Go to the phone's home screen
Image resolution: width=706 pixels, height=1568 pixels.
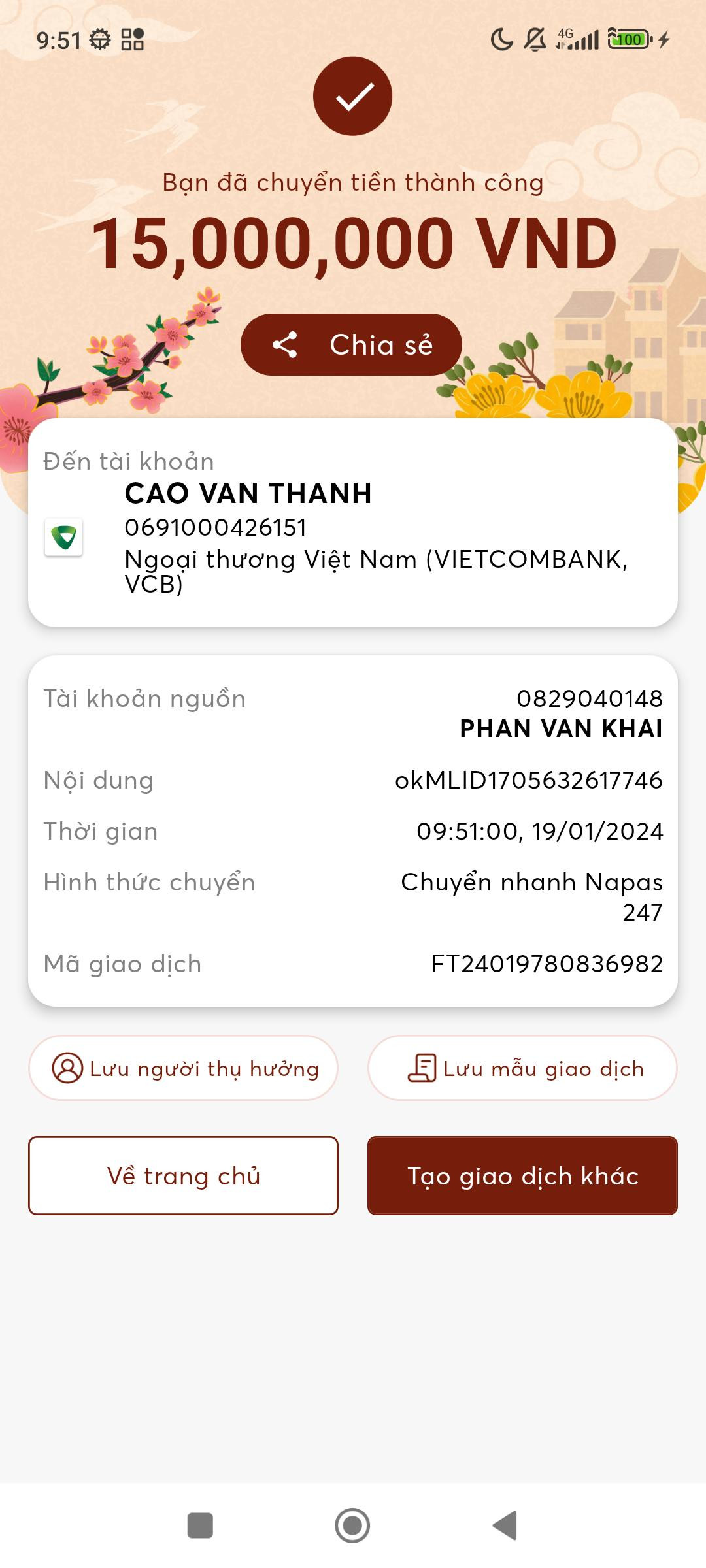point(352,1526)
